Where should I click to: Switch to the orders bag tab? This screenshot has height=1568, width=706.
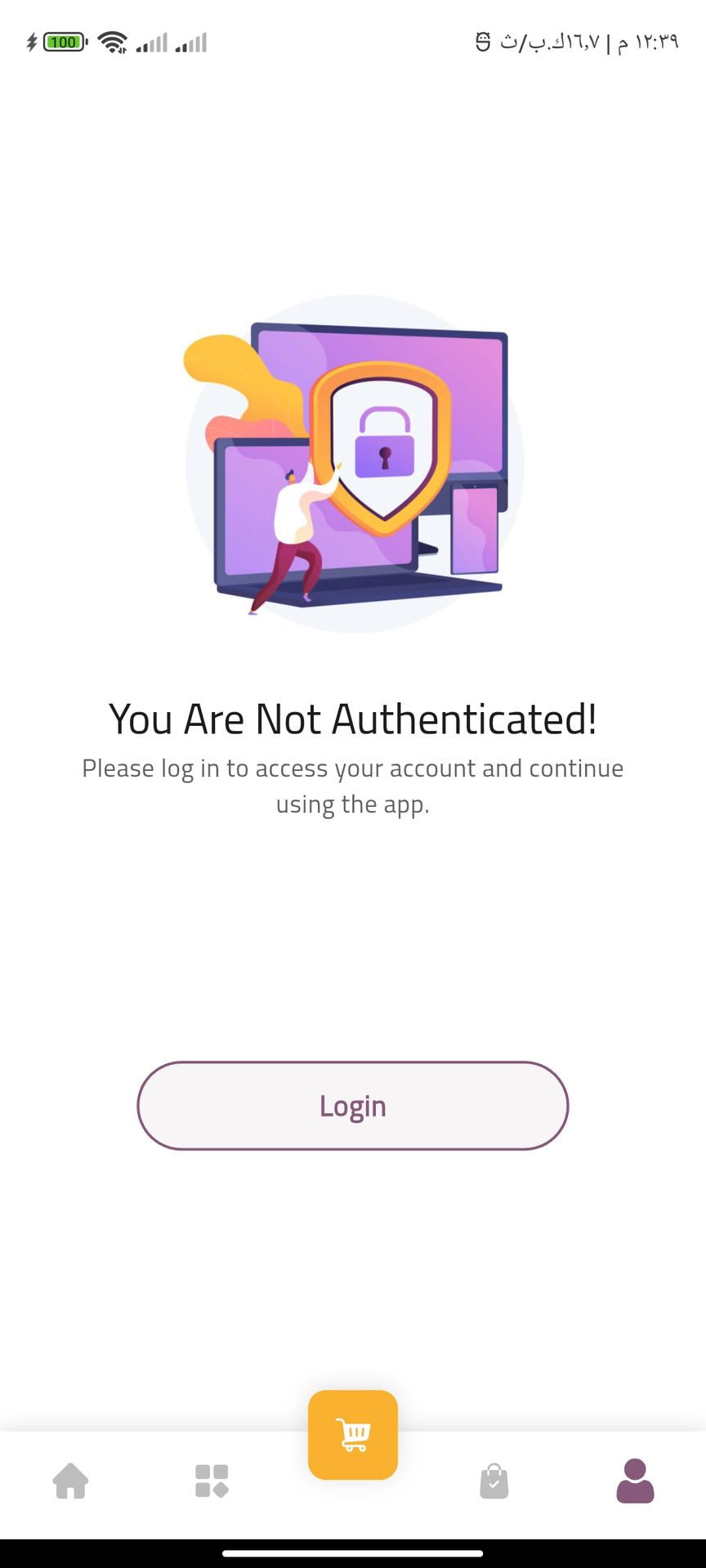tap(494, 1481)
